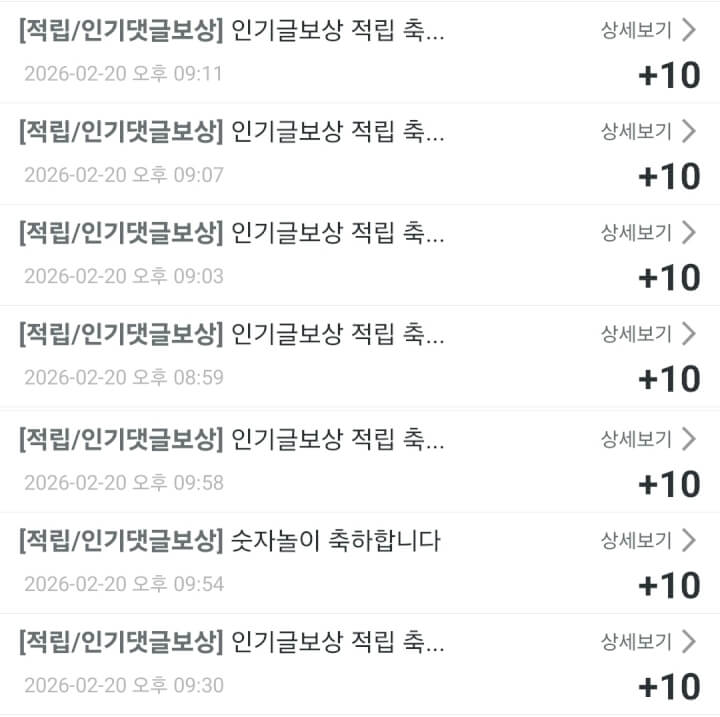The image size is (720, 717).
Task: Open 상세보기 for the 09:11 entry
Action: point(647,30)
